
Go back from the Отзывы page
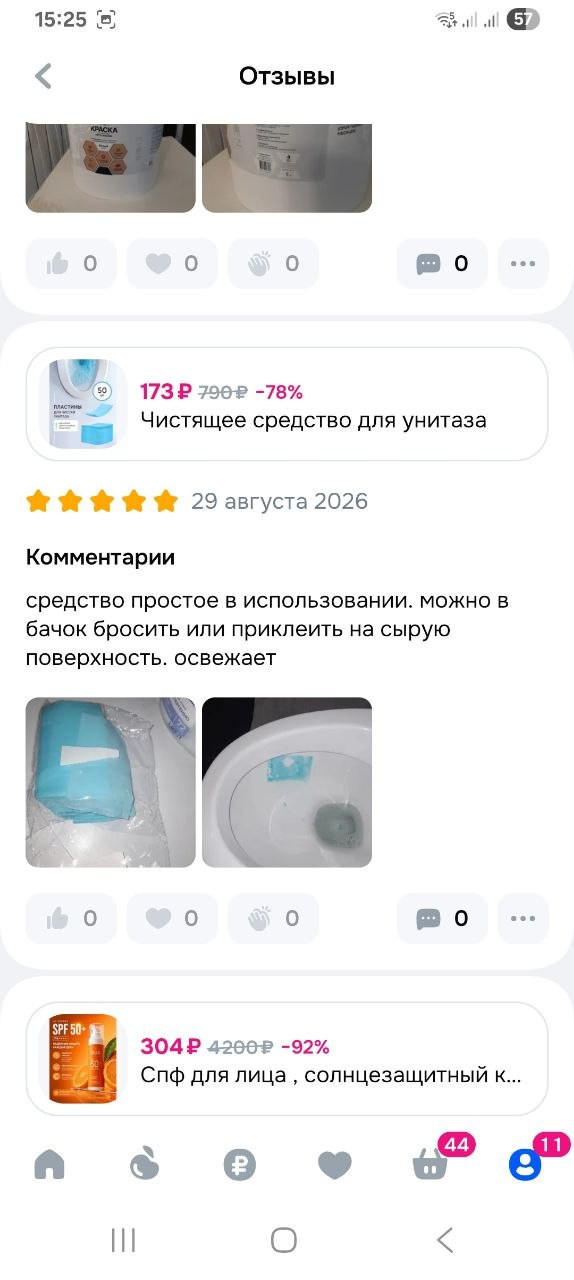[x=43, y=76]
